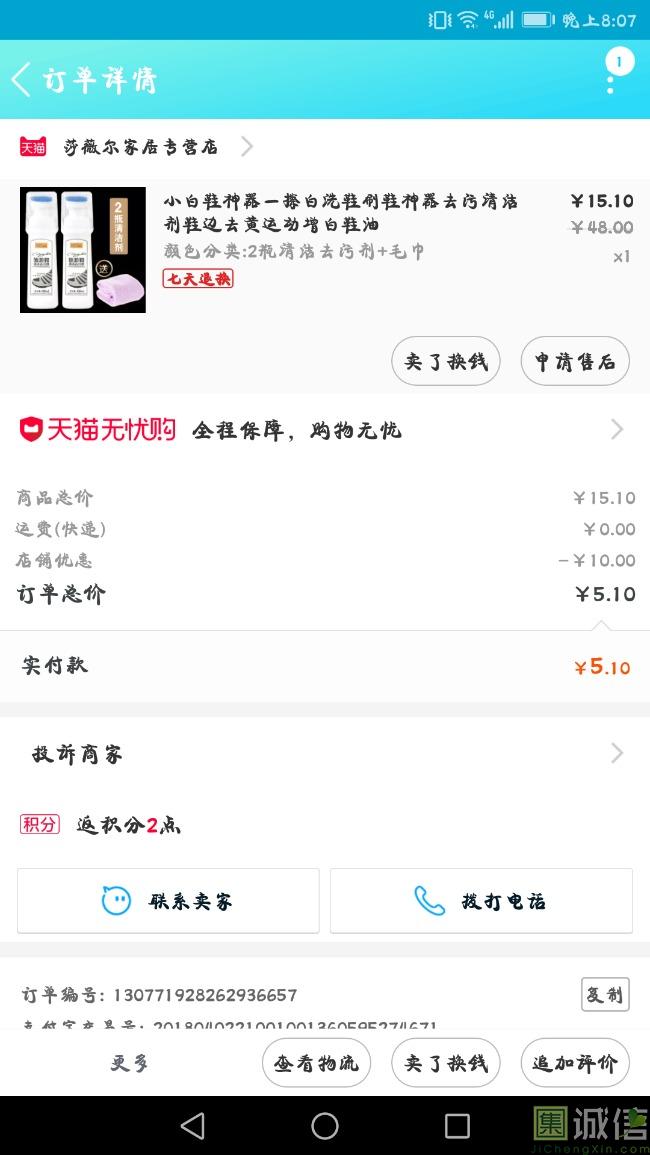The height and width of the screenshot is (1155, 650).
Task: Tap 申请售后 for this order
Action: 575,361
